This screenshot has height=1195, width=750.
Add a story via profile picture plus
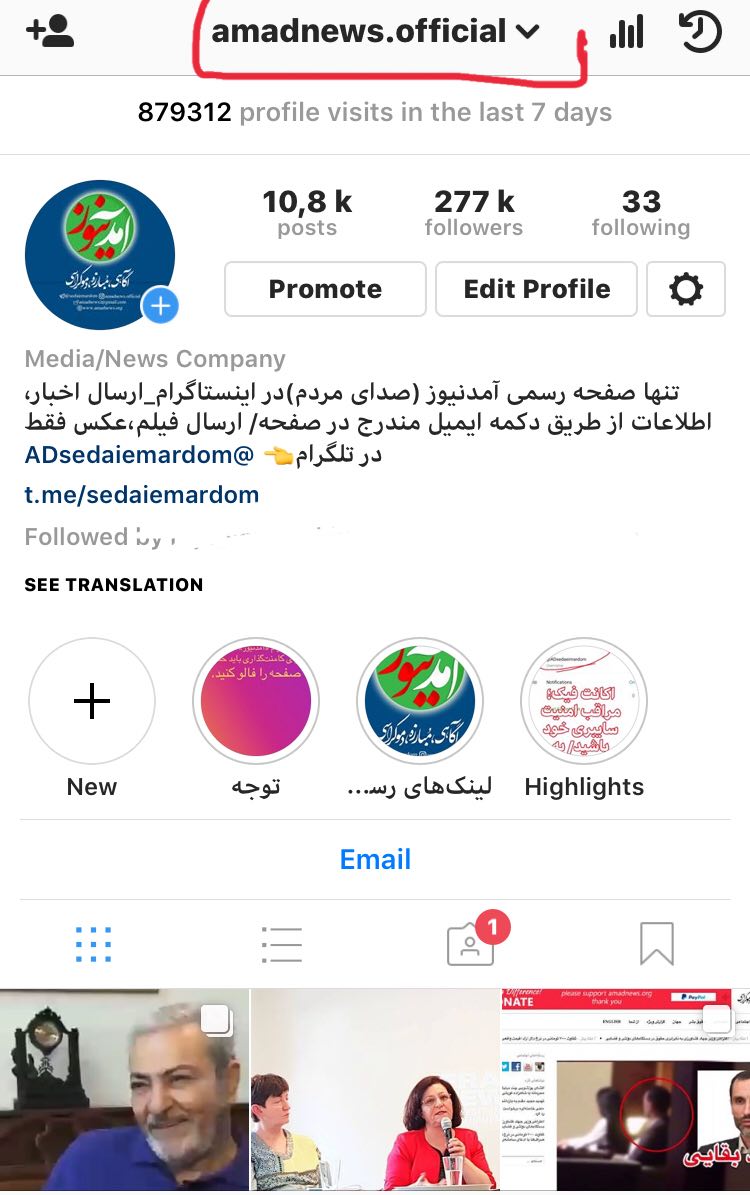tap(160, 305)
